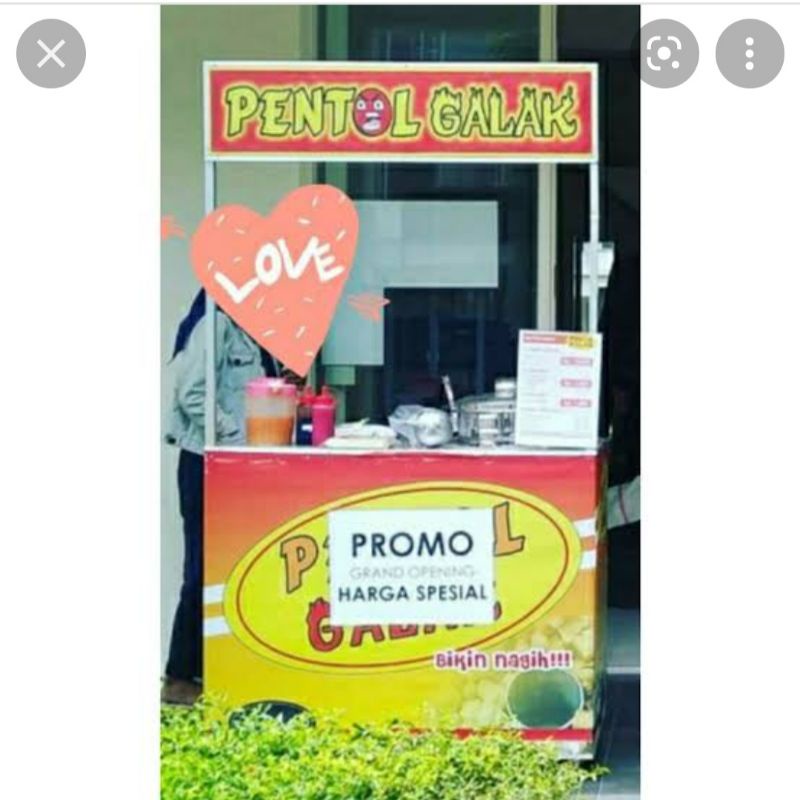800x800 pixels.
Task: Search this image with Lens
Action: (x=664, y=54)
